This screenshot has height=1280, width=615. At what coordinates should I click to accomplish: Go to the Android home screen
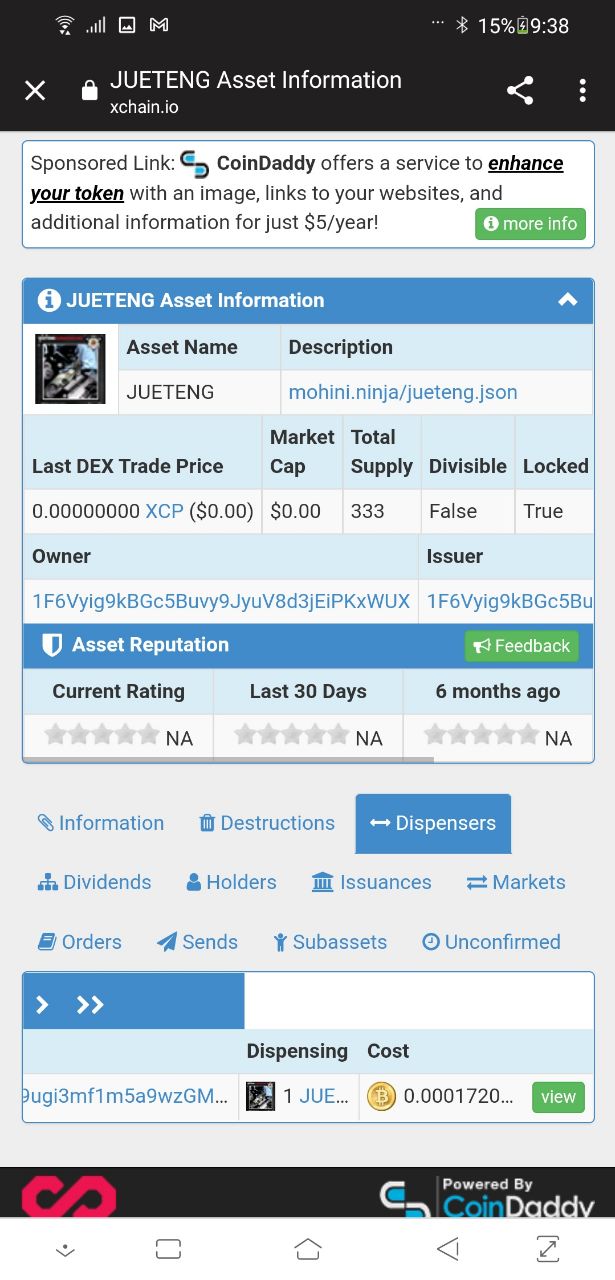click(x=308, y=1248)
